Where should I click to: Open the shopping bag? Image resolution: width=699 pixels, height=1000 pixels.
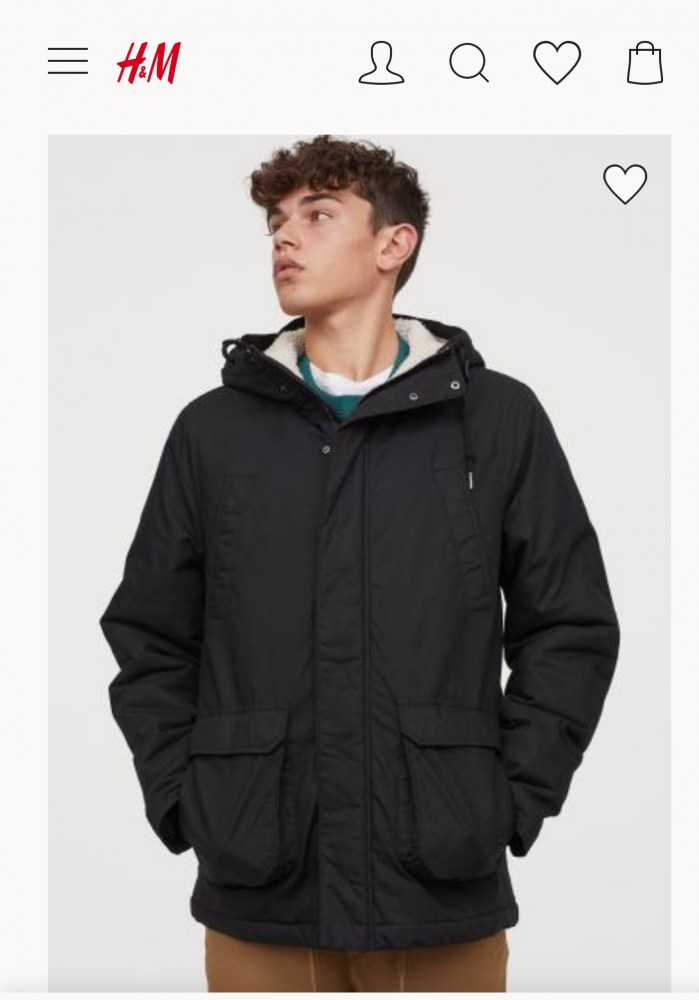point(645,63)
